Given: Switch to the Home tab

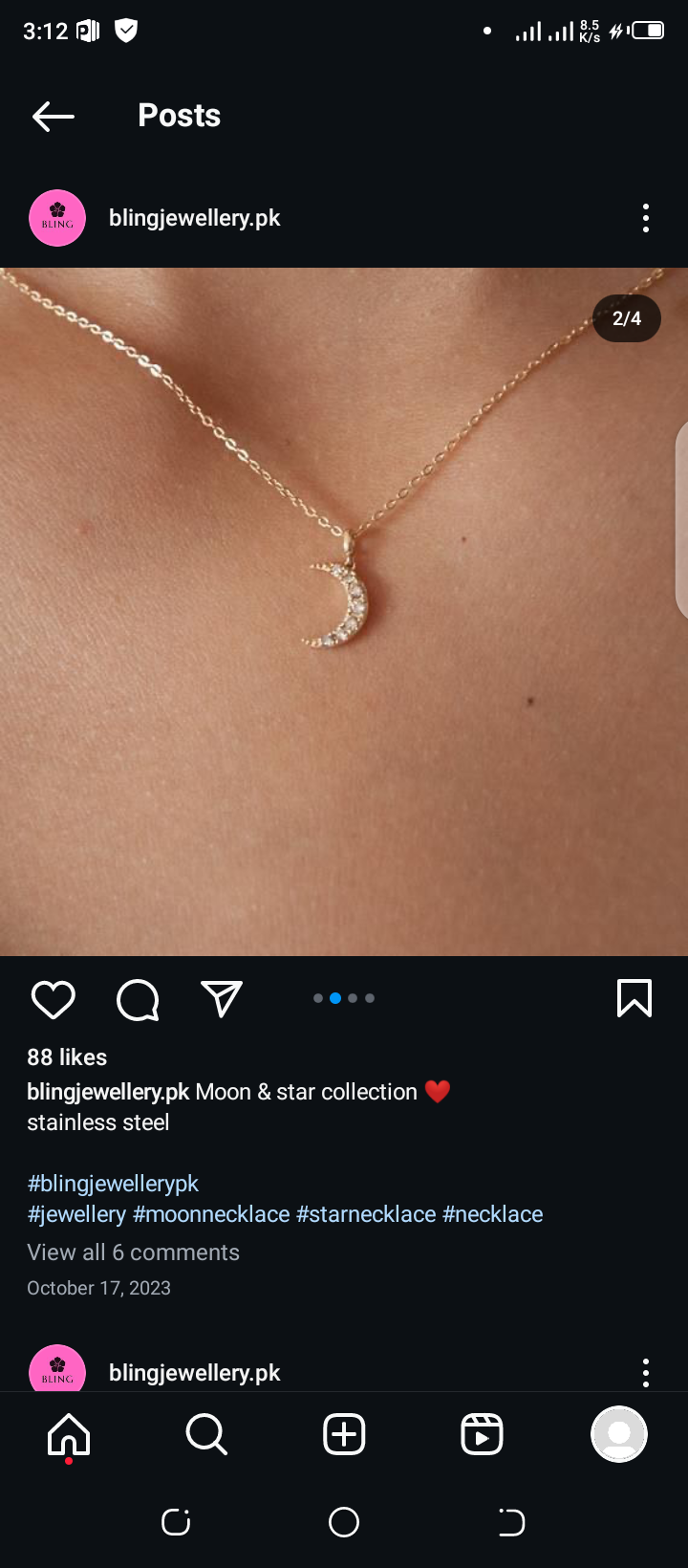Looking at the screenshot, I should pos(69,1434).
